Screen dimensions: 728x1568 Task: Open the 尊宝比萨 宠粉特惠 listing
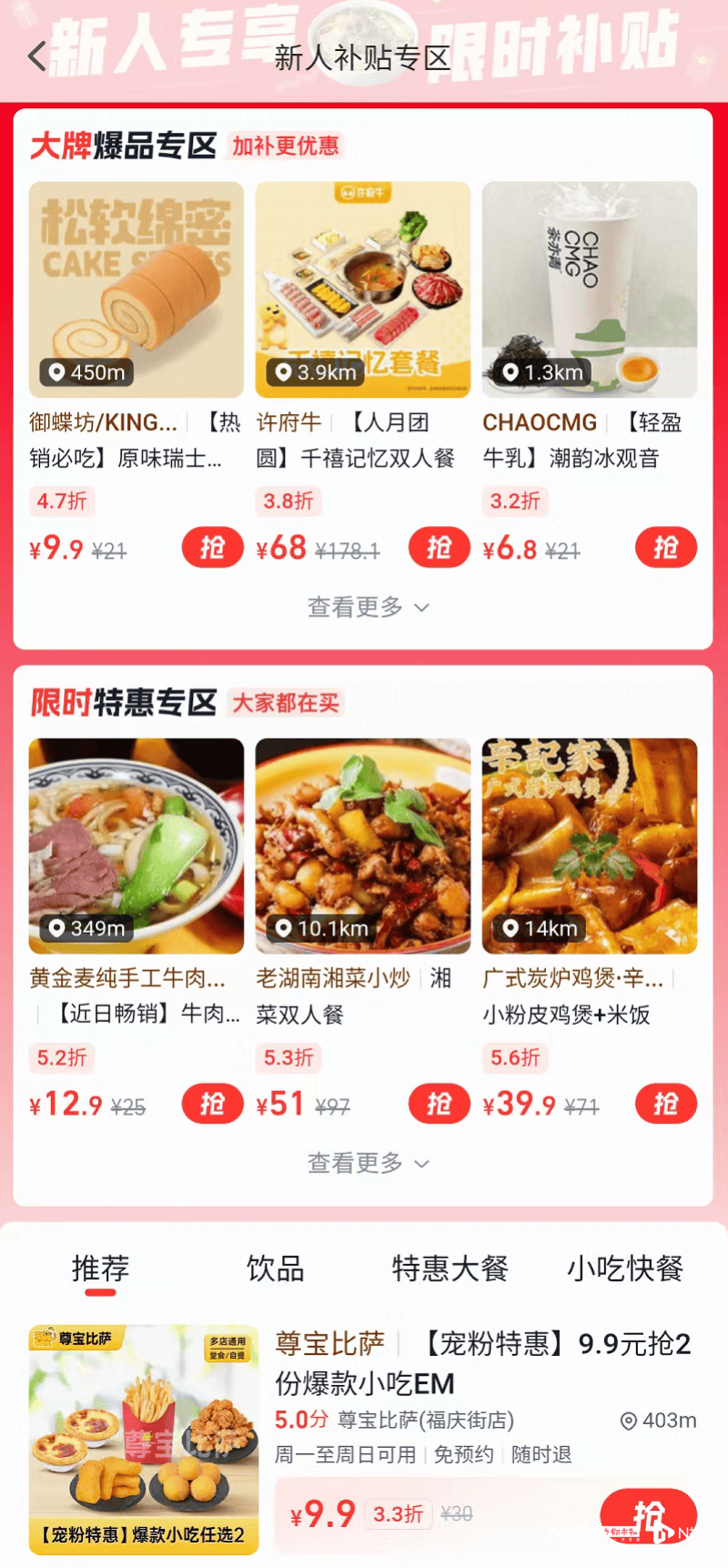pos(364,1440)
